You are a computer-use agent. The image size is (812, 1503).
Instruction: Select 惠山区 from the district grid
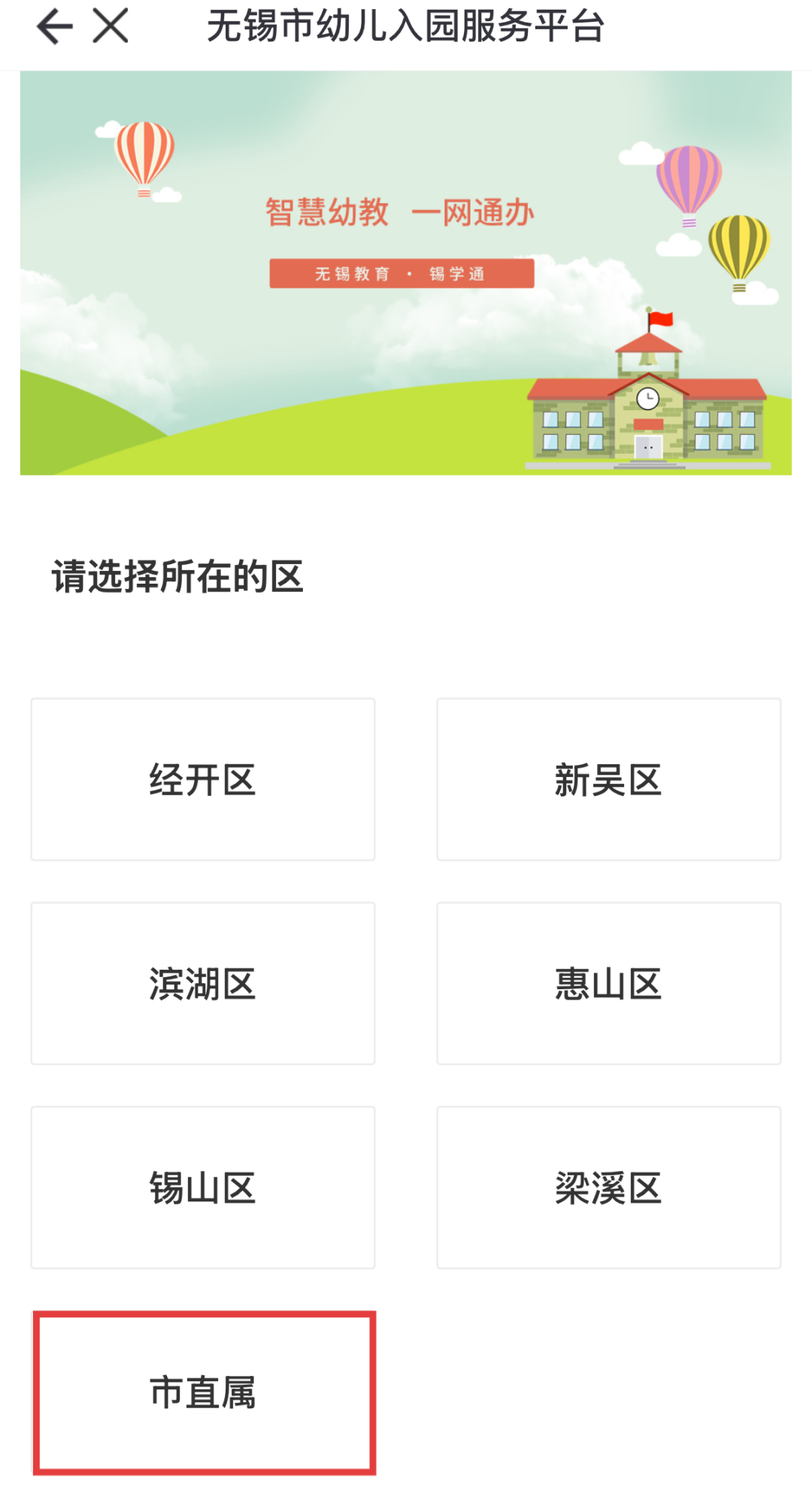[x=609, y=983]
